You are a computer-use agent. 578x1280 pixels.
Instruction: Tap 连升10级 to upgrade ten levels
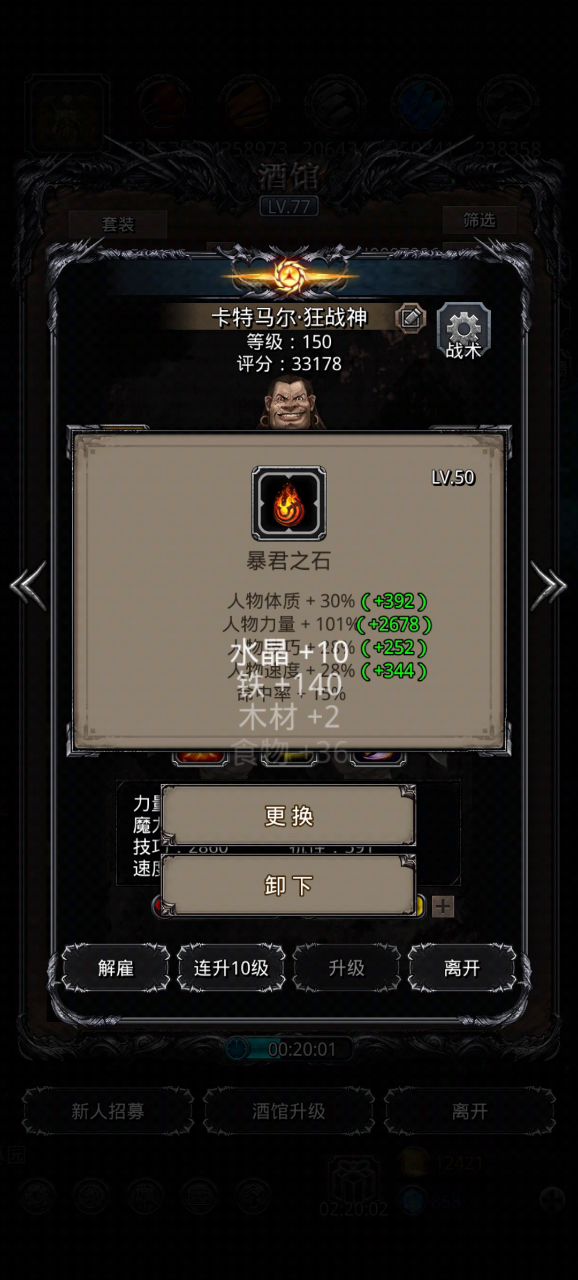click(230, 968)
